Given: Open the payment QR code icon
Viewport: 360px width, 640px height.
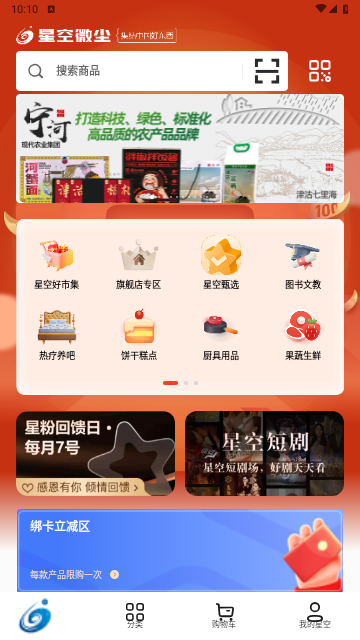Looking at the screenshot, I should click(320, 71).
